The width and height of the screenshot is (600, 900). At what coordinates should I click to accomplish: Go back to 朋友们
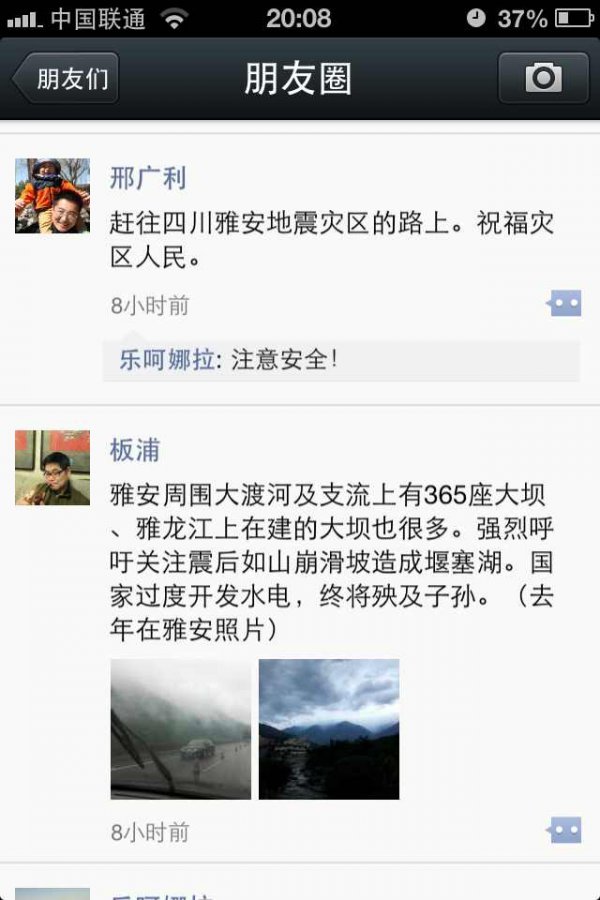point(66,79)
